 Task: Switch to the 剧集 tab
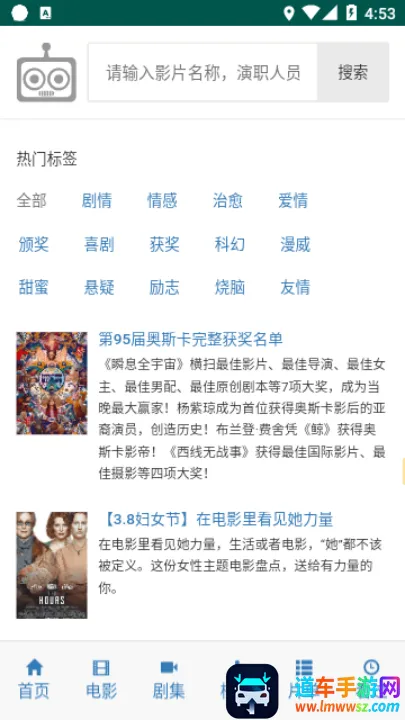(169, 679)
